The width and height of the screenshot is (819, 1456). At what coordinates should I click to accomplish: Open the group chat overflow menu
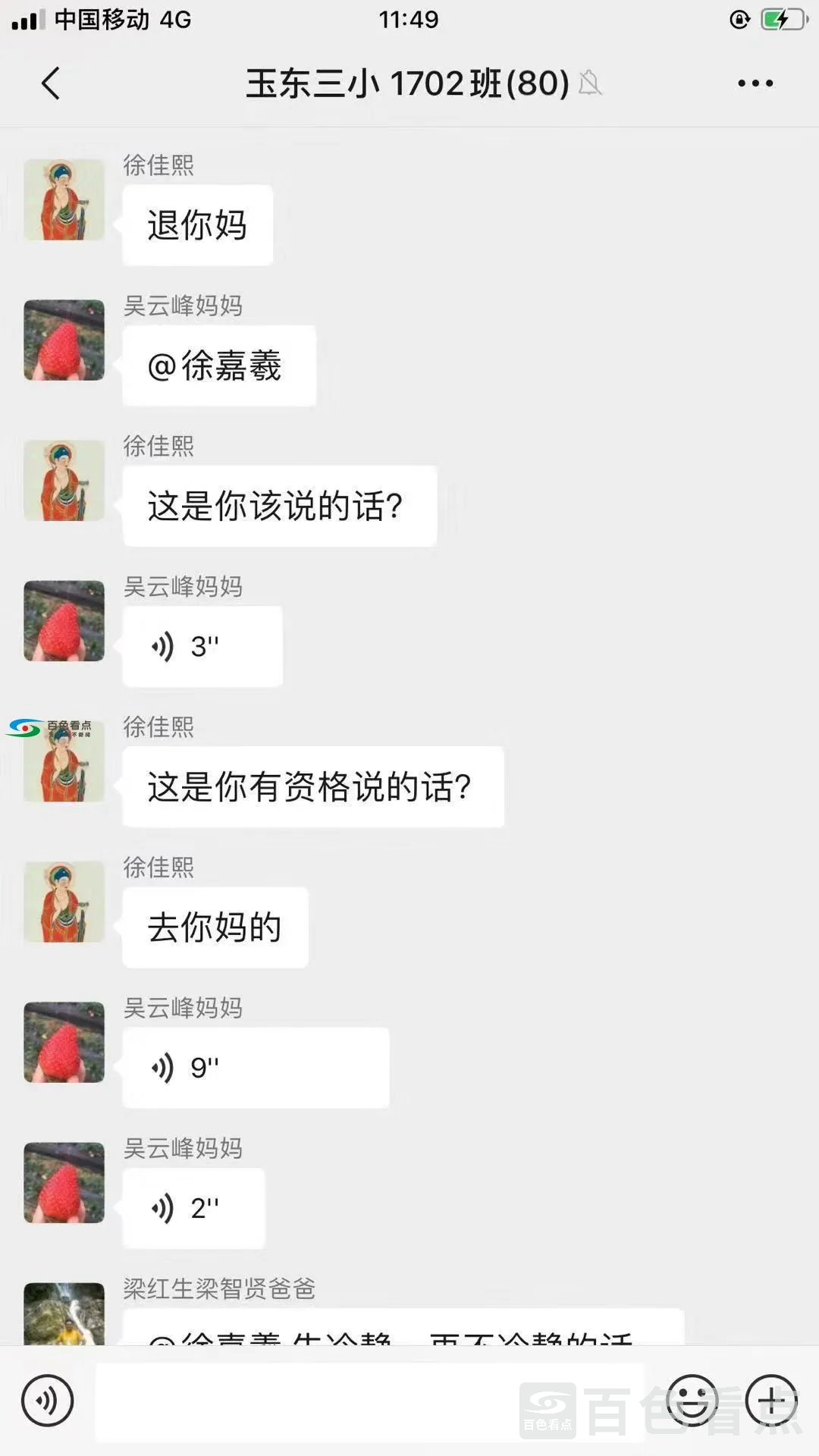click(755, 83)
